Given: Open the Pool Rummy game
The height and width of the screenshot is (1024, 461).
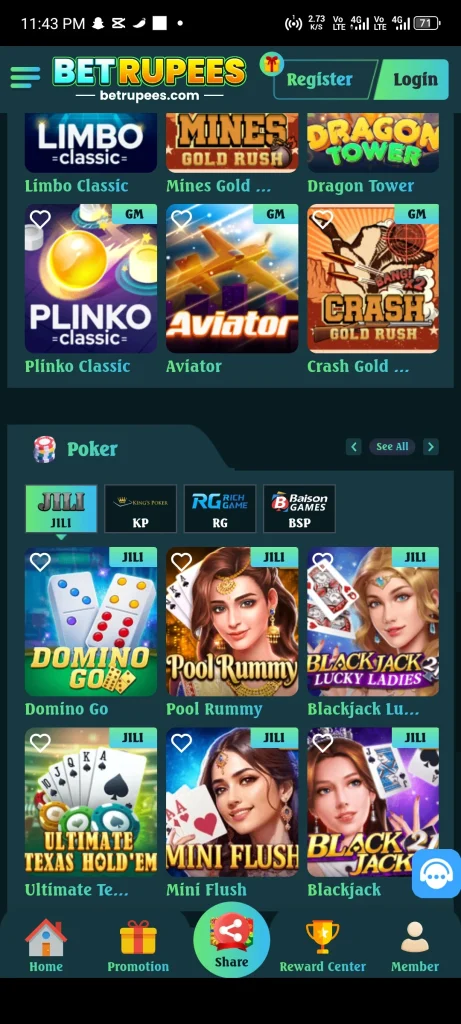Looking at the screenshot, I should pyautogui.click(x=232, y=622).
